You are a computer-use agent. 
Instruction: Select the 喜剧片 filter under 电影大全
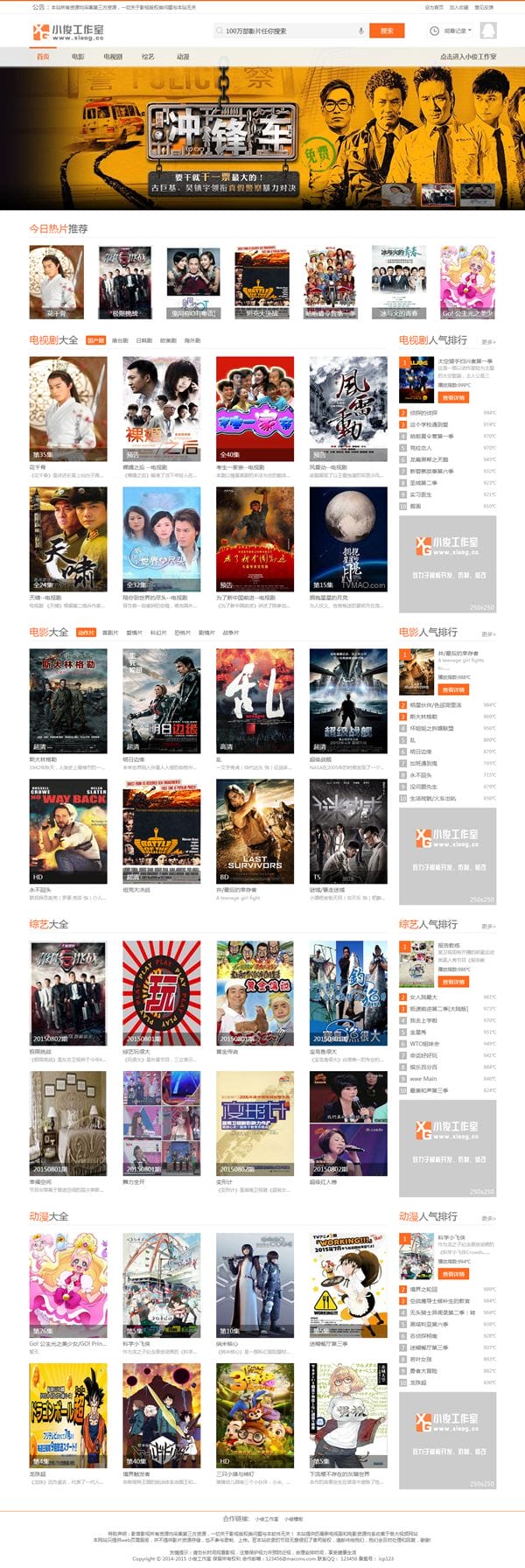(x=110, y=633)
